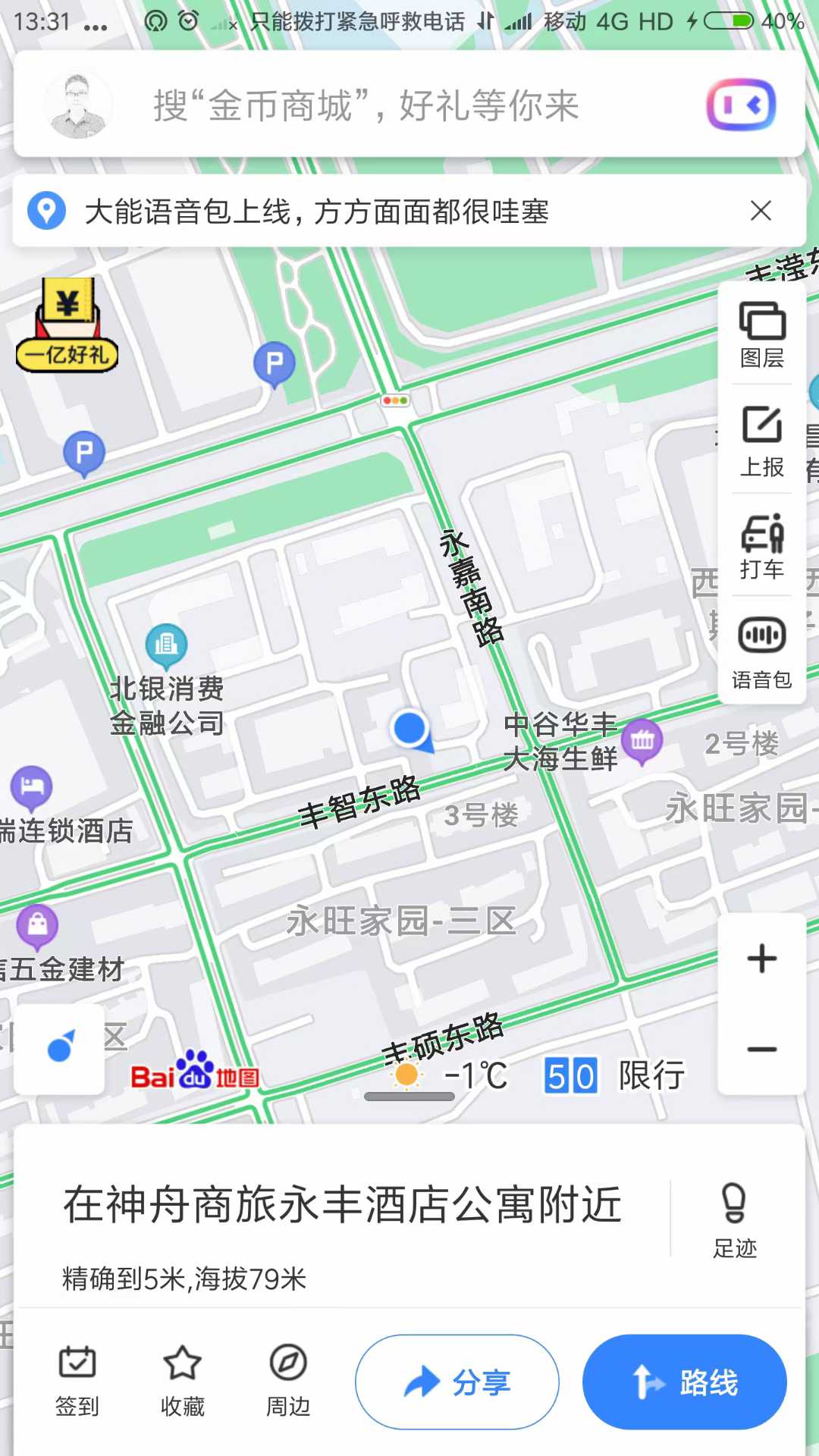Get directions with 路线
This screenshot has width=819, height=1456.
(x=684, y=1382)
